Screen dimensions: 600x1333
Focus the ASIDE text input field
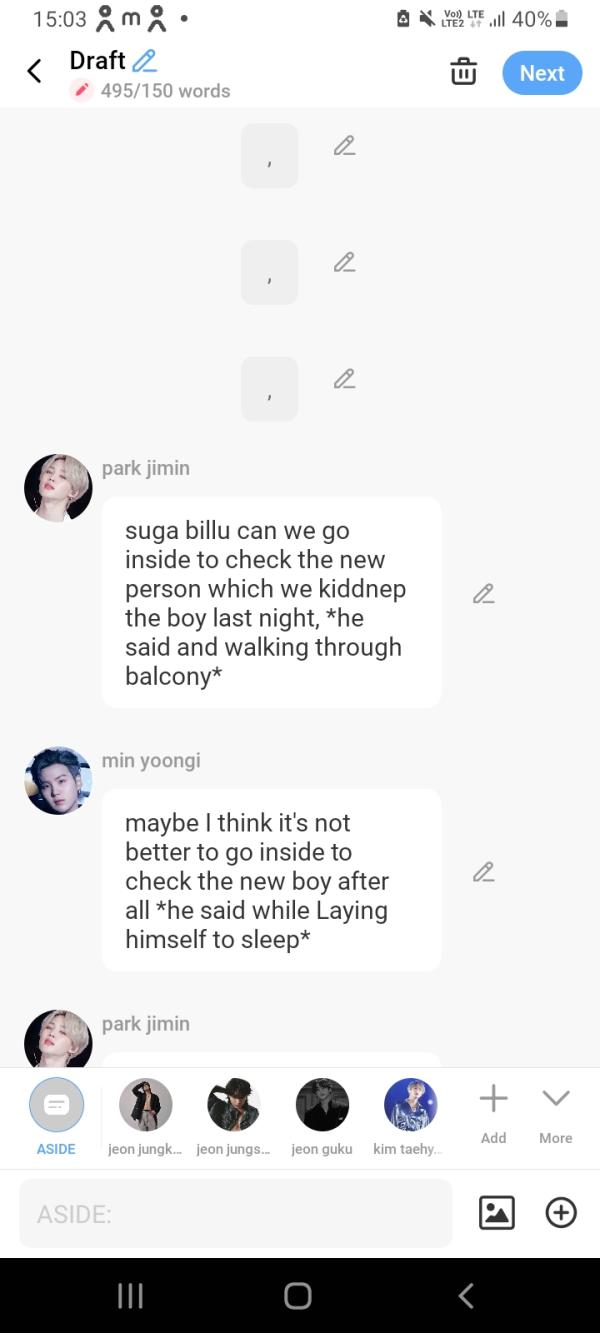tap(235, 1213)
